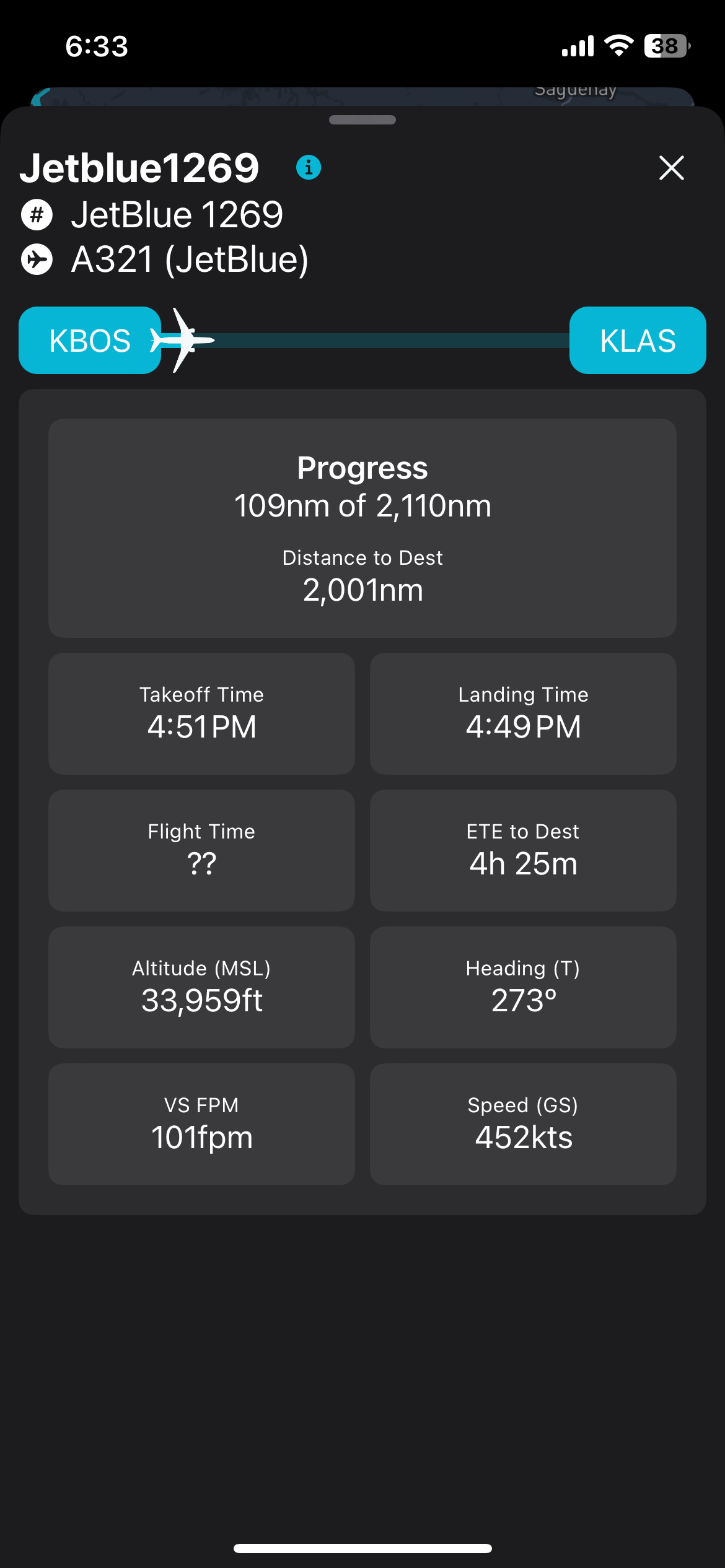The height and width of the screenshot is (1568, 725).
Task: Select the KBOS departure airport button
Action: 89,341
